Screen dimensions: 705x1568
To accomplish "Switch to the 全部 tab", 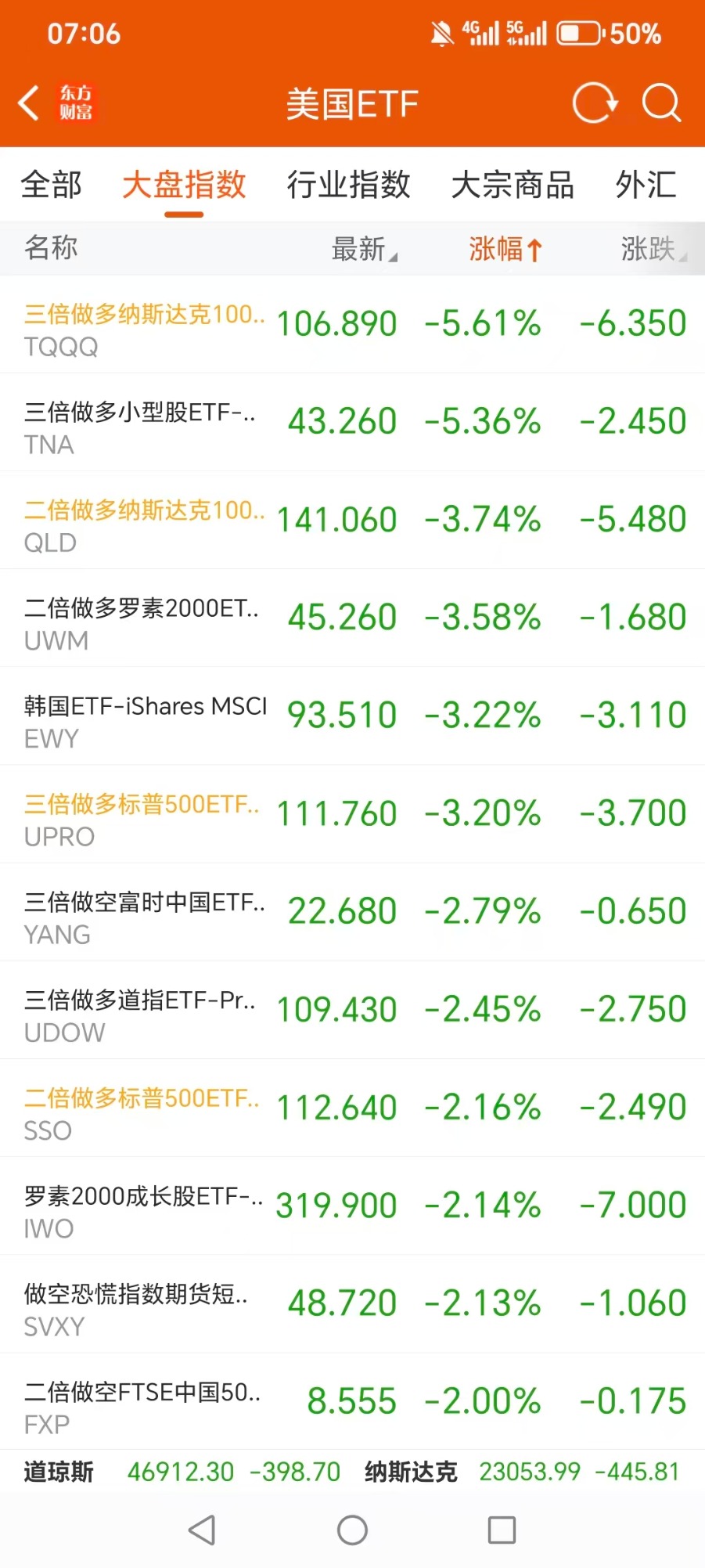I will point(51,186).
